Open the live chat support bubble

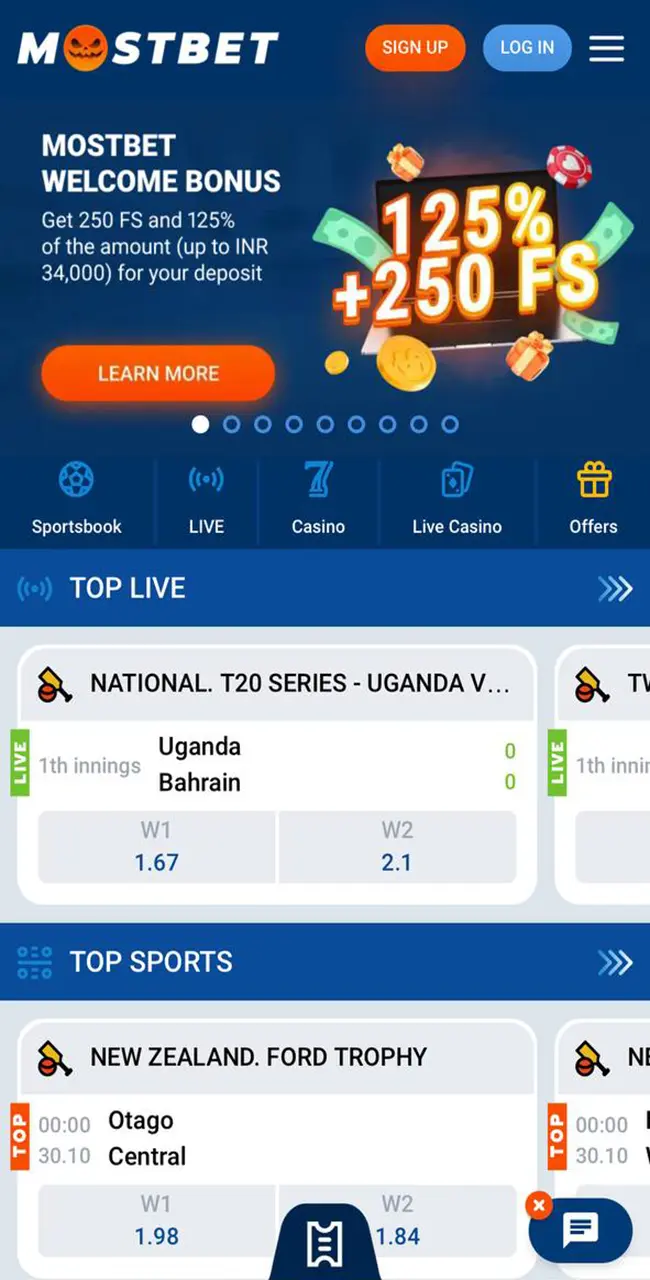point(581,1230)
